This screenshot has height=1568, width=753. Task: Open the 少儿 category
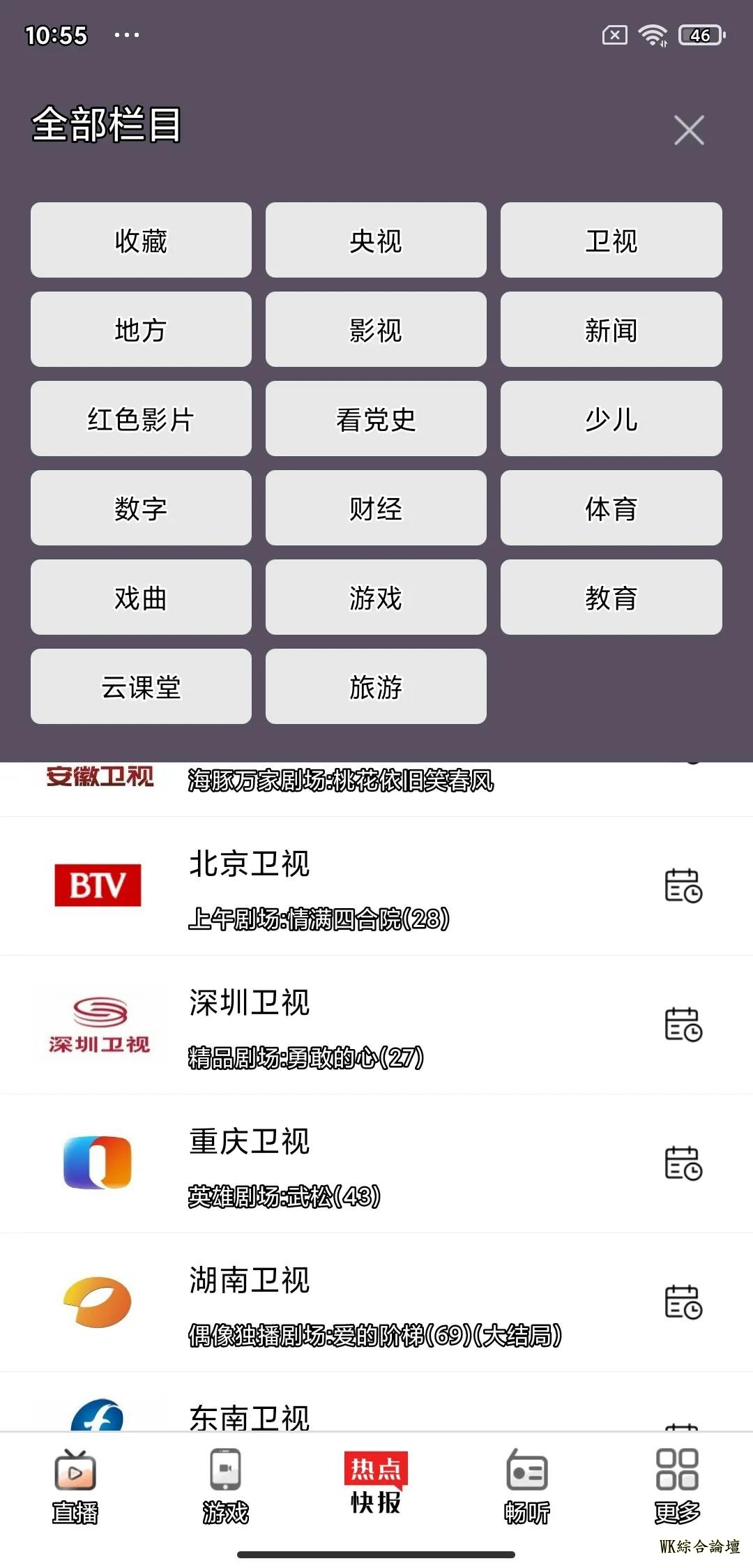coord(611,419)
